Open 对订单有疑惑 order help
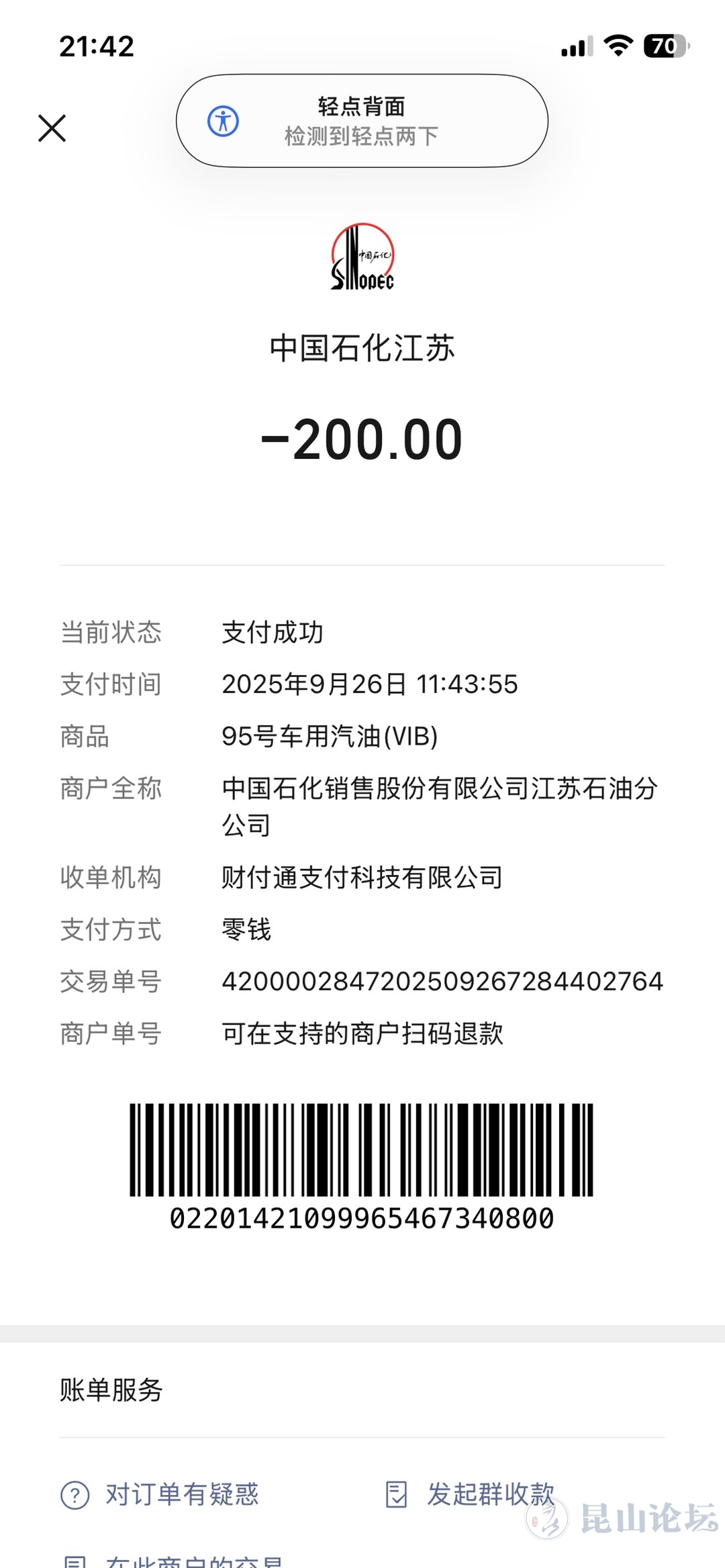 click(x=161, y=1494)
